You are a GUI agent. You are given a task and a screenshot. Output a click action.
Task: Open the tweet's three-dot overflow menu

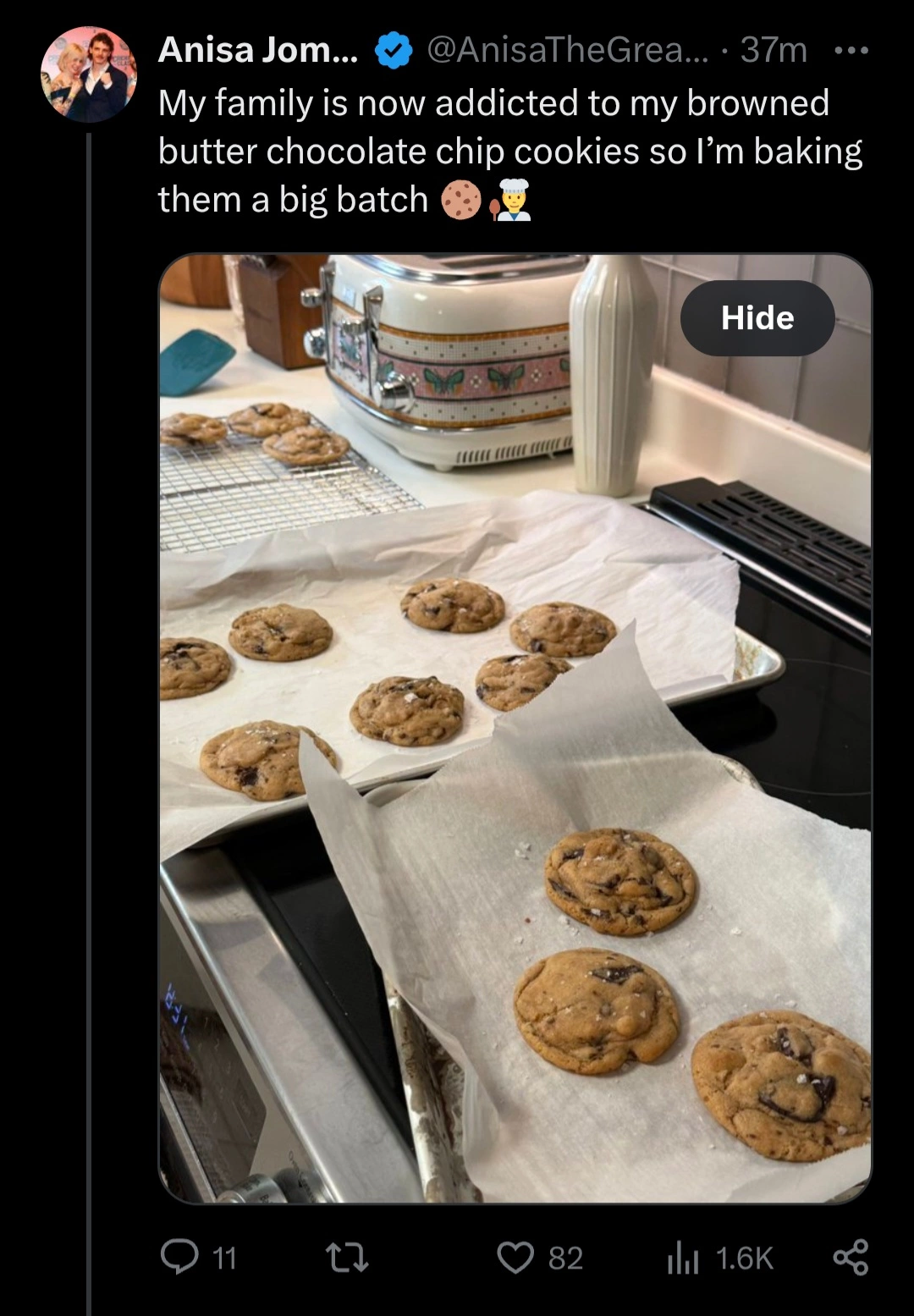coord(851,51)
